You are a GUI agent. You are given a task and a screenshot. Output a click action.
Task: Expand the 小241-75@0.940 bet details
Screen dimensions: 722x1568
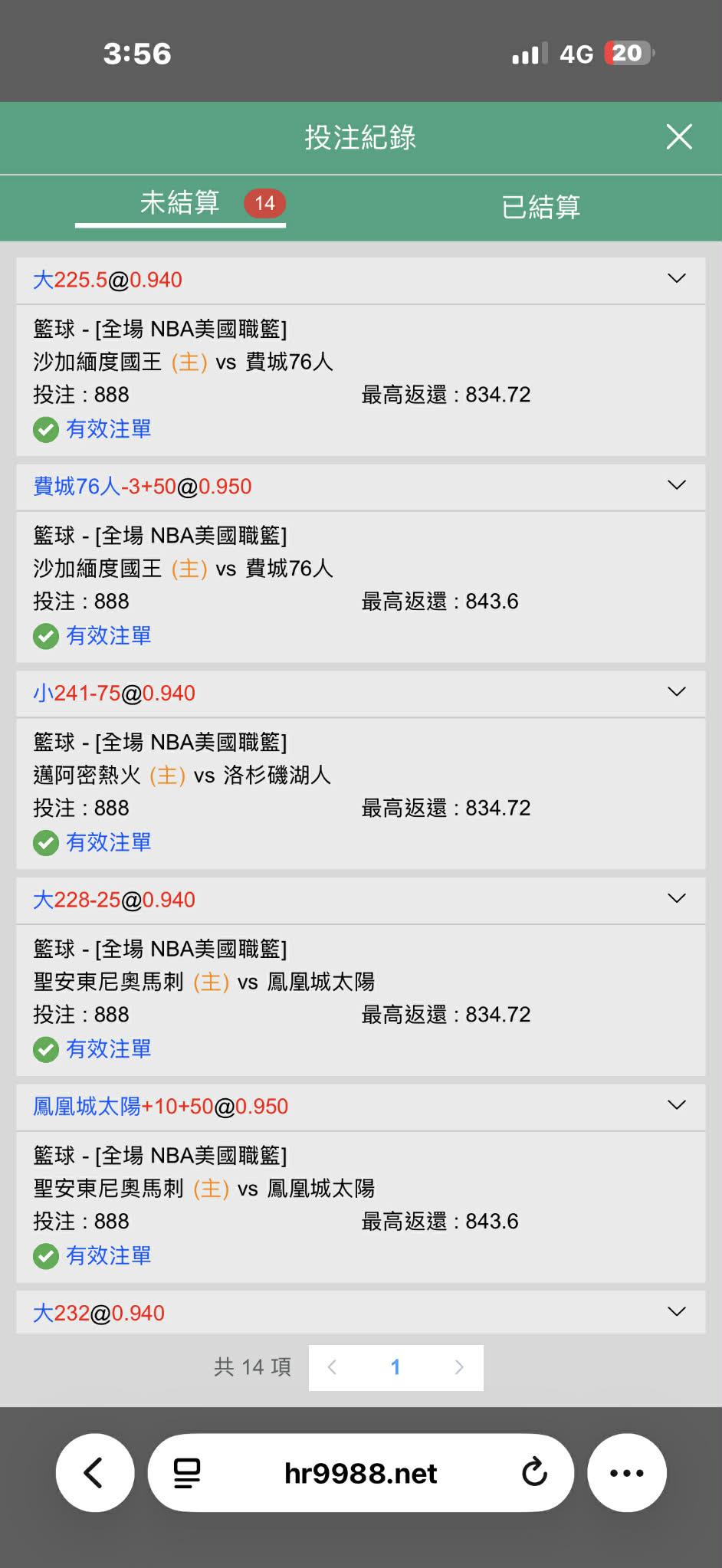tap(676, 692)
